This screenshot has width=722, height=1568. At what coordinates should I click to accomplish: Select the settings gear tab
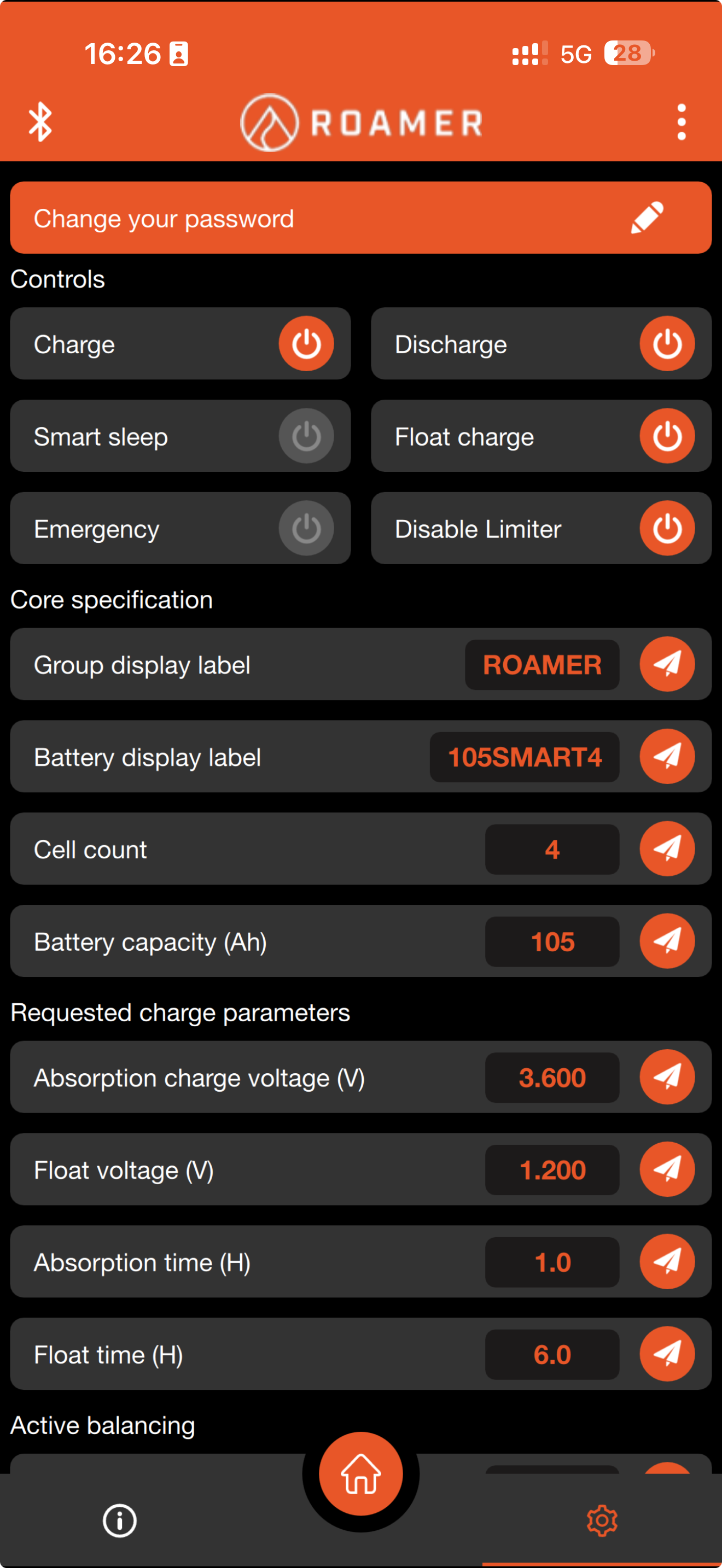click(x=602, y=1520)
